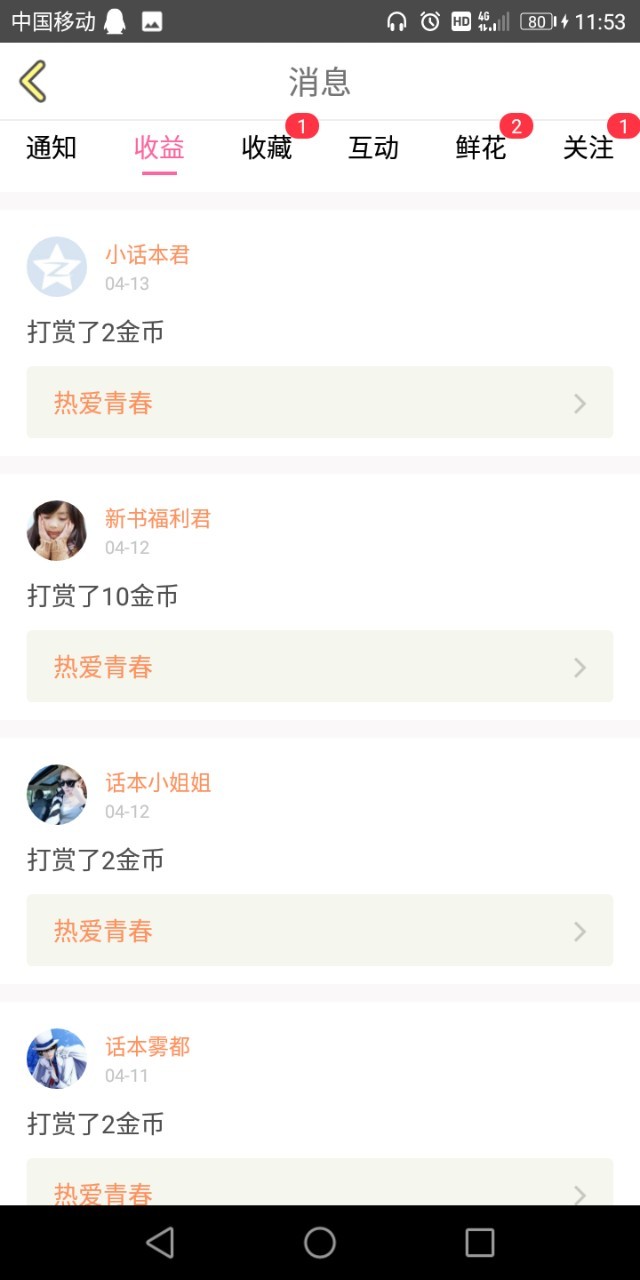Tap the username 话本雾都
The image size is (640, 1280).
point(147,1047)
